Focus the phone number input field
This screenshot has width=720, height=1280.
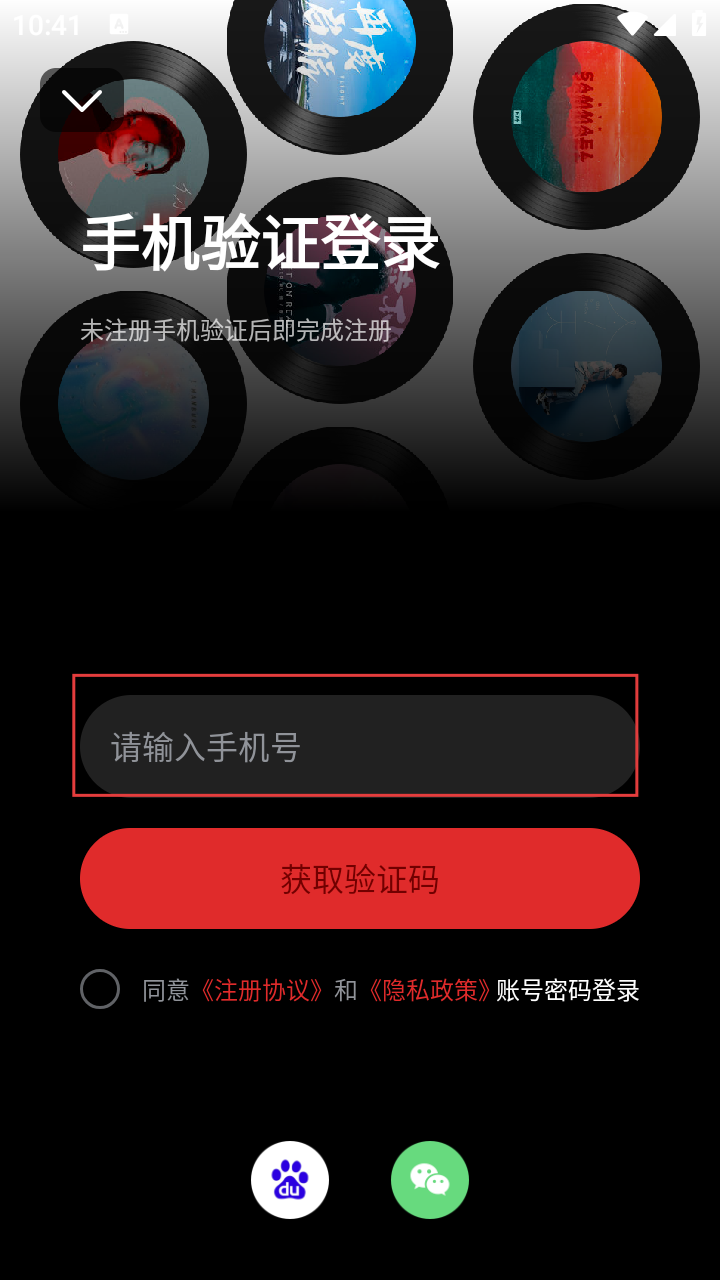[358, 746]
